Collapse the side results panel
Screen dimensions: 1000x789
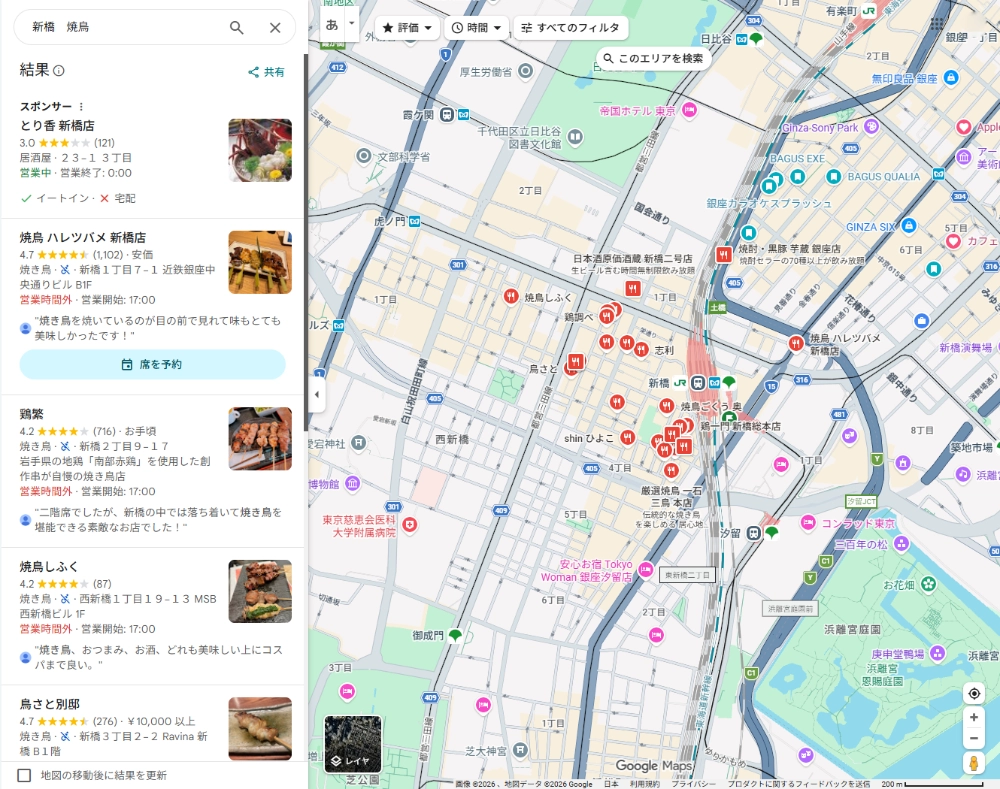(x=316, y=394)
